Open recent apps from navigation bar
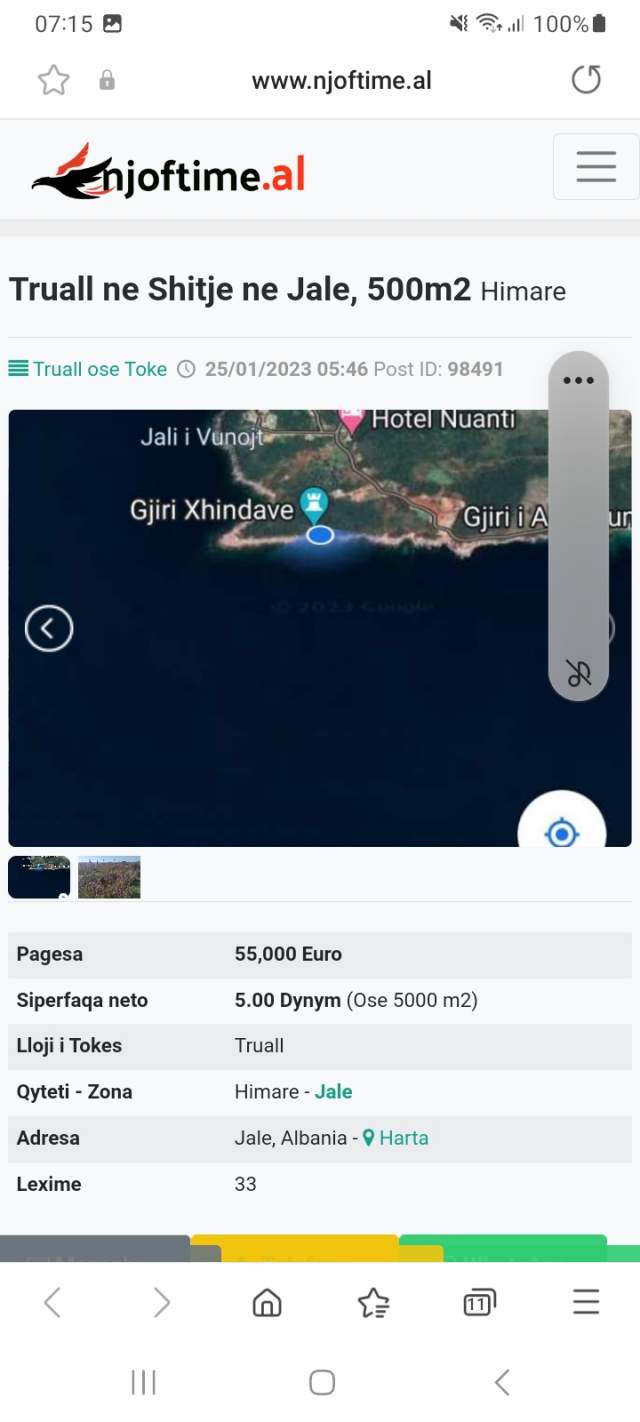This screenshot has height=1422, width=640. tap(144, 1382)
